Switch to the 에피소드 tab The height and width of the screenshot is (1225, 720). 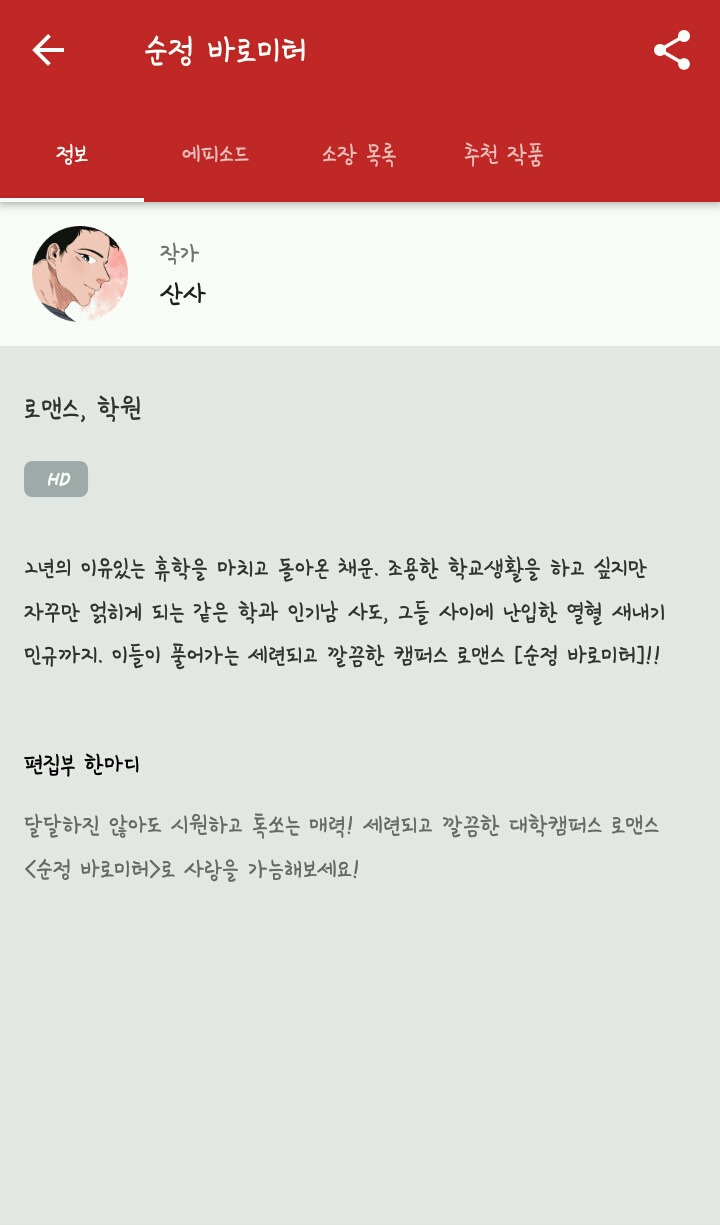[215, 155]
